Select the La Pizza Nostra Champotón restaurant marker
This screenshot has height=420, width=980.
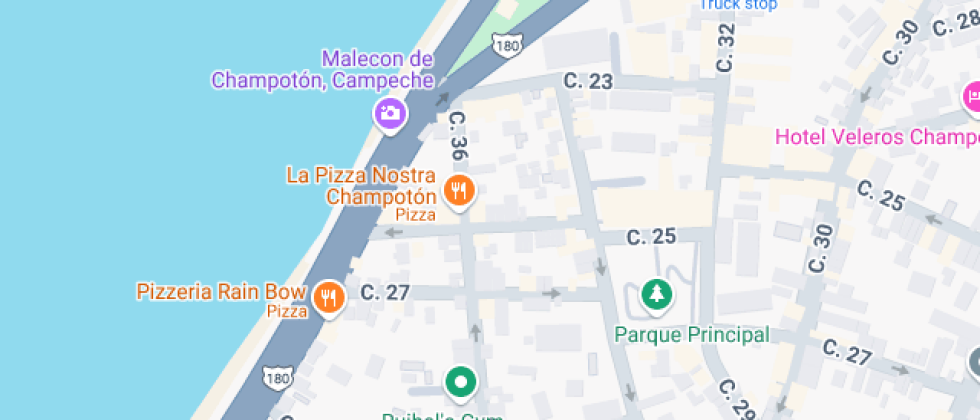point(459,189)
